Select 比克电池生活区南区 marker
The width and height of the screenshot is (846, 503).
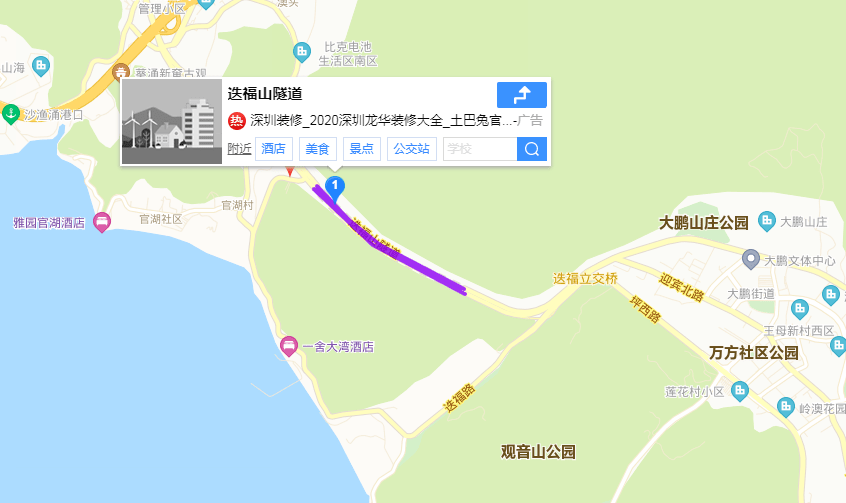coord(302,51)
